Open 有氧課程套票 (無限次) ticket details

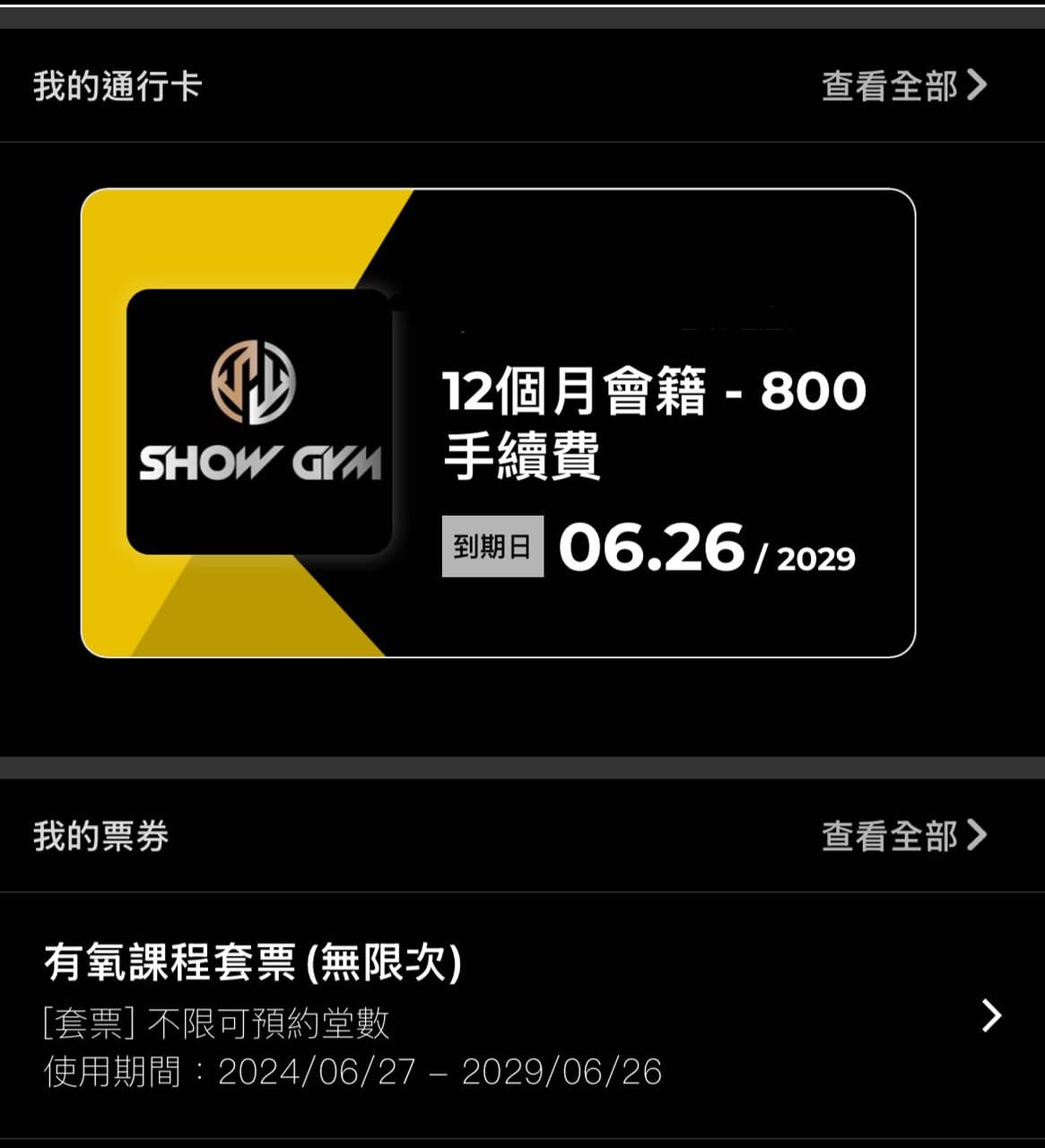tap(520, 1015)
